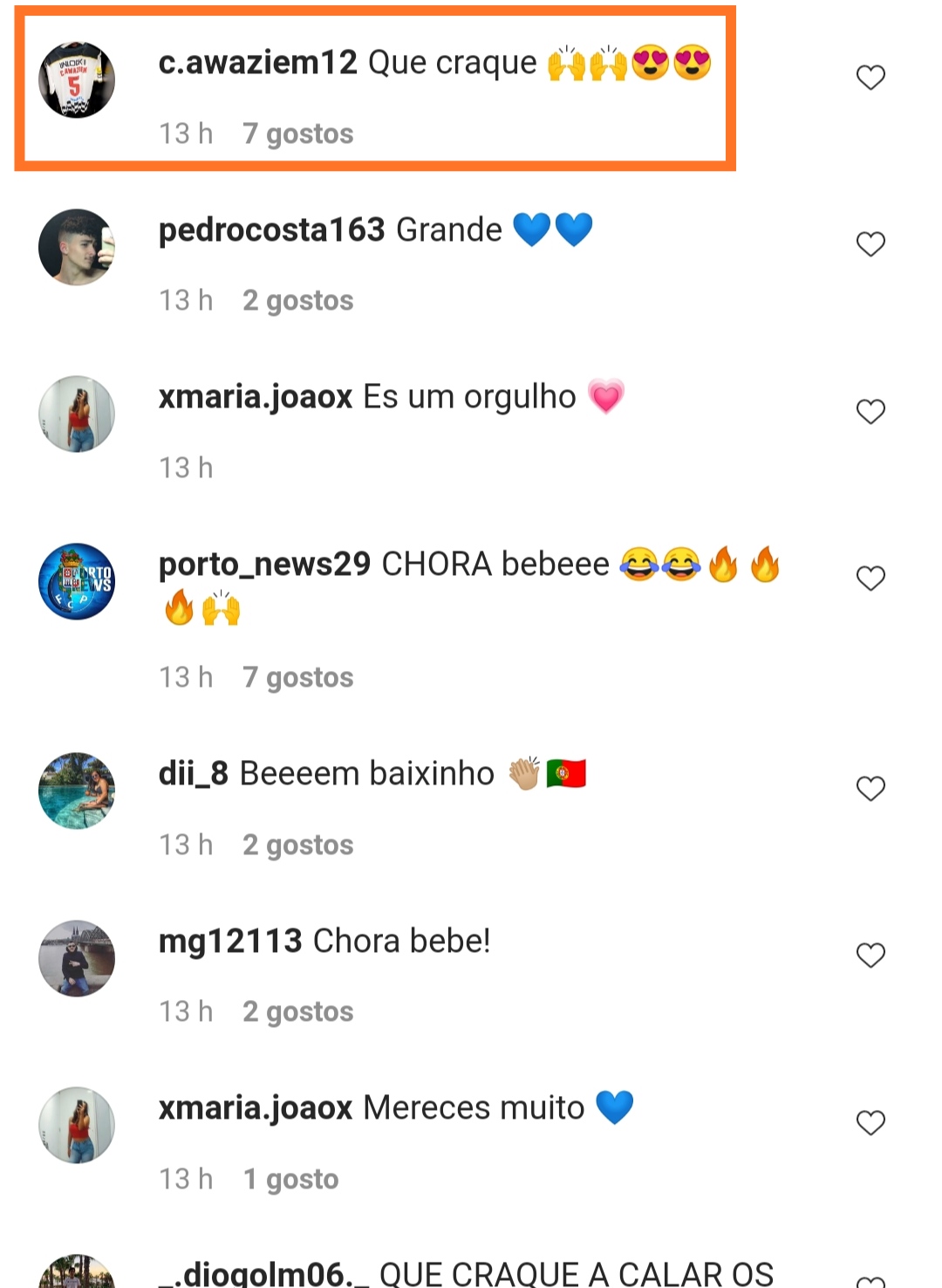Open pedrocosta163's profile picture
This screenshot has width=942, height=1288.
coord(77,247)
